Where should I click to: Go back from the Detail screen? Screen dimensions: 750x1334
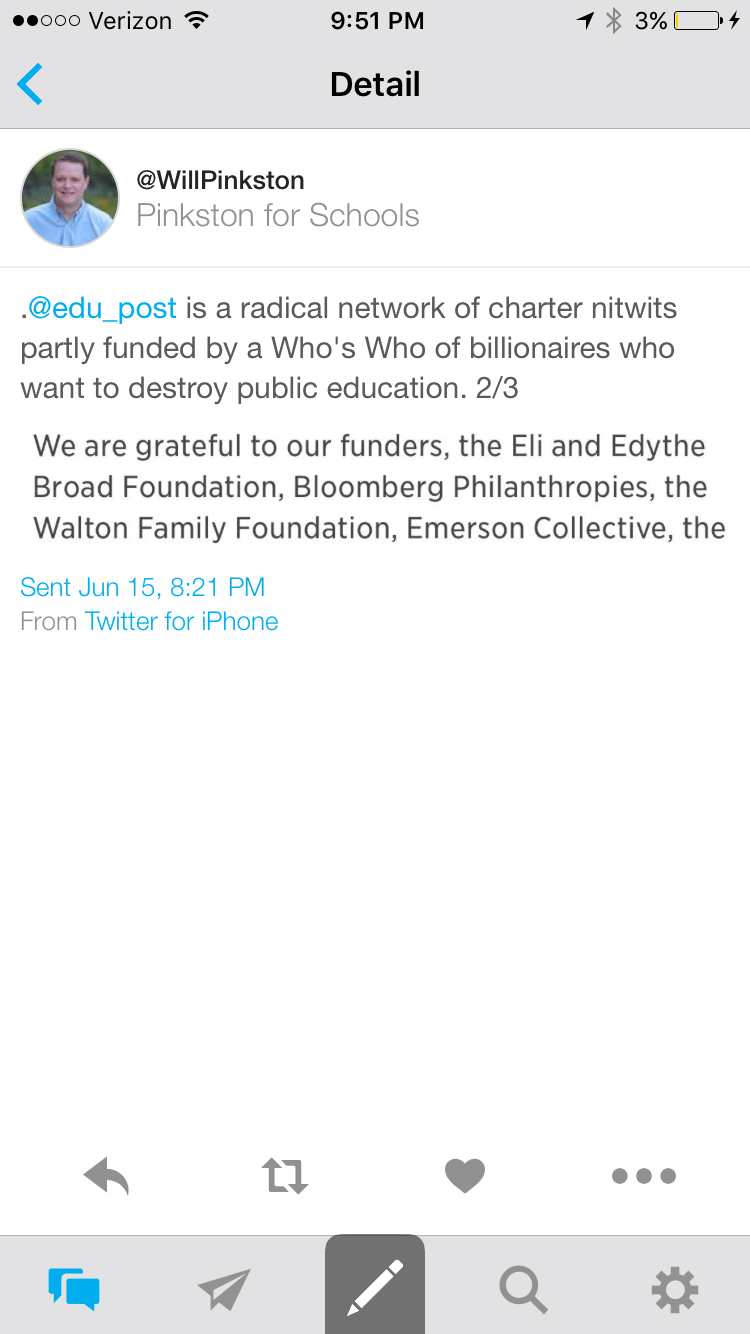[31, 84]
